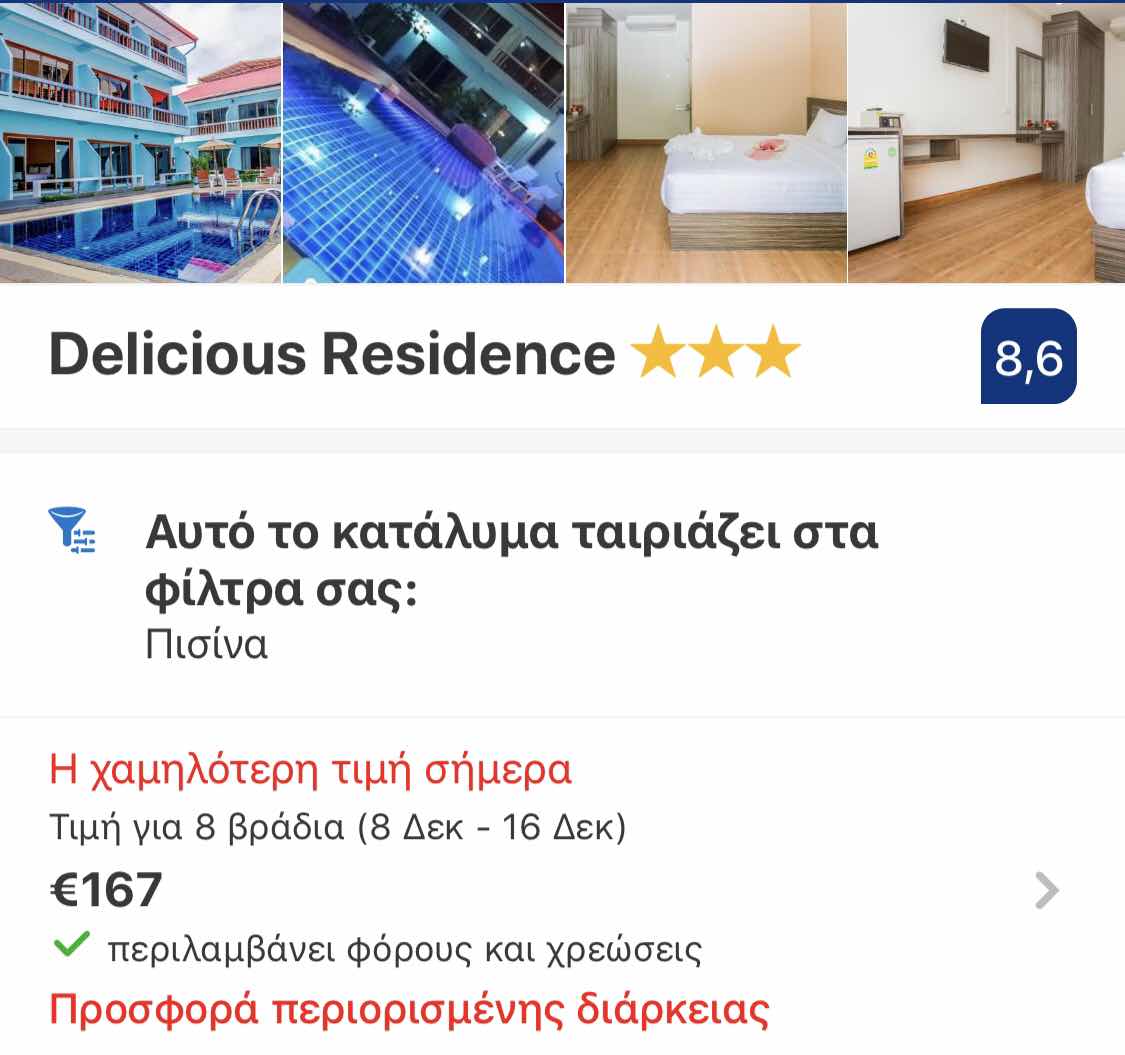
Task: View the room photo with wall TV
Action: tap(986, 142)
